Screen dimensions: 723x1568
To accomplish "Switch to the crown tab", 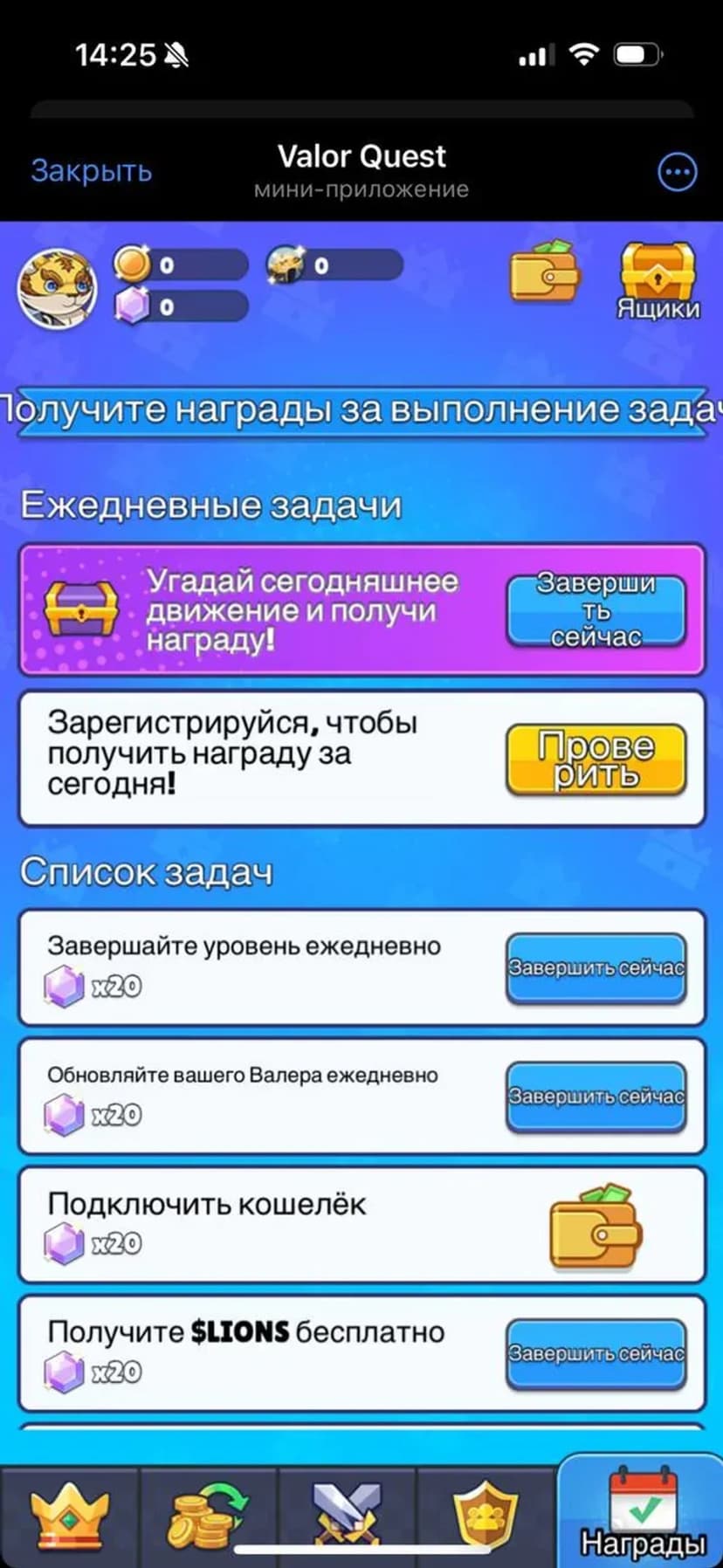I will click(70, 1517).
